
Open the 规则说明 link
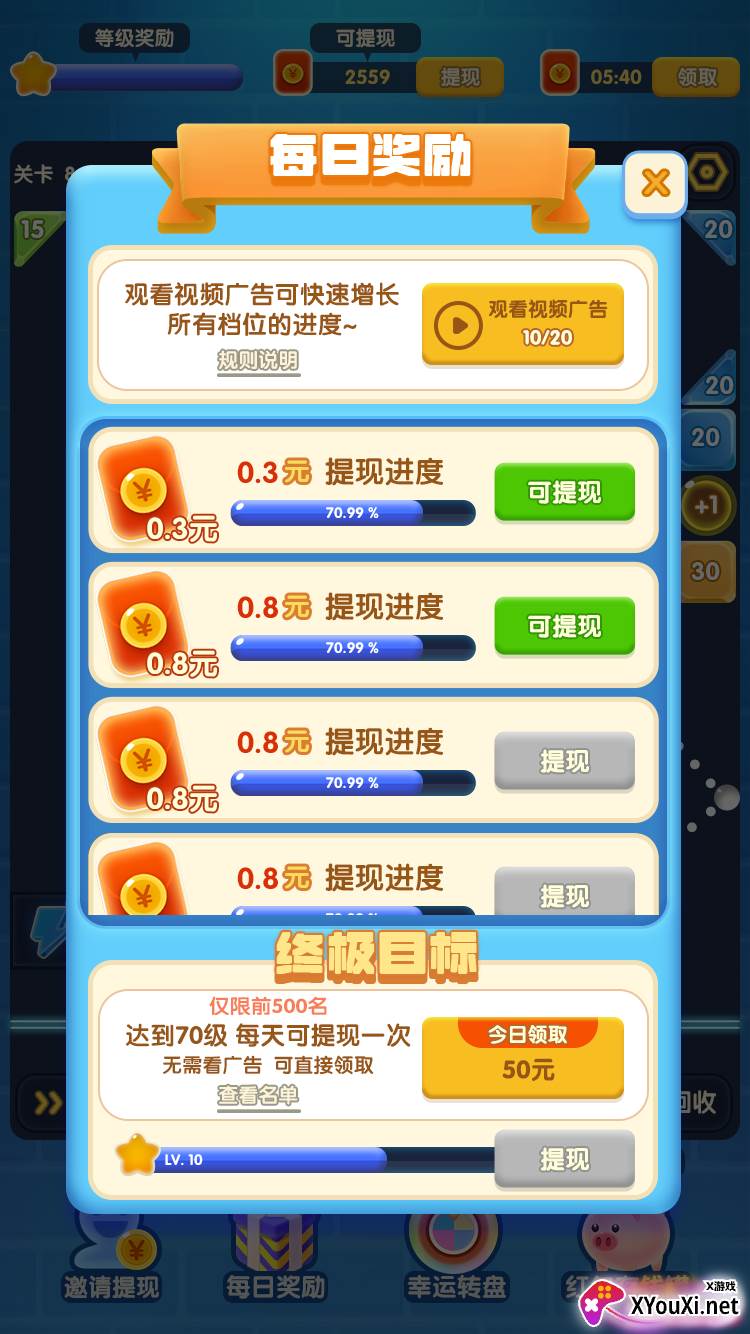click(x=258, y=360)
